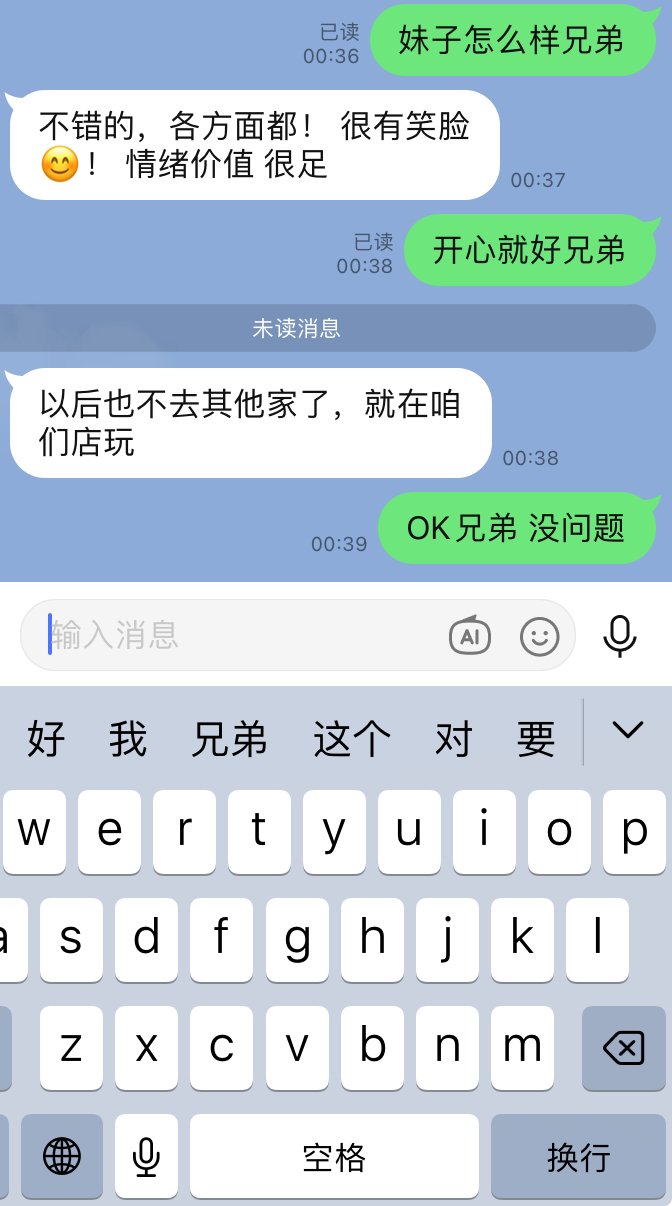Screen dimensions: 672x1206
Task: Open the AI assistant icon in input box
Action: coord(470,636)
